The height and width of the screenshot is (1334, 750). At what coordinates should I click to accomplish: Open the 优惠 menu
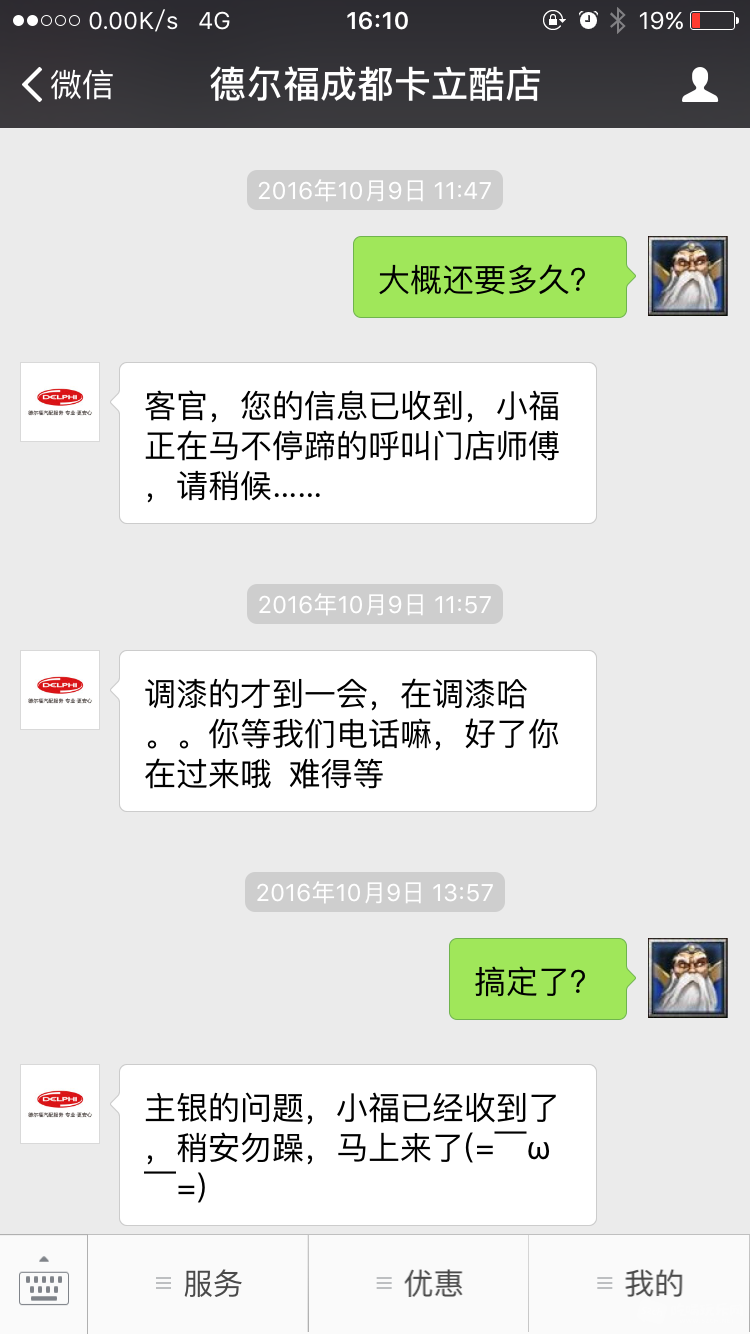coord(419,1285)
